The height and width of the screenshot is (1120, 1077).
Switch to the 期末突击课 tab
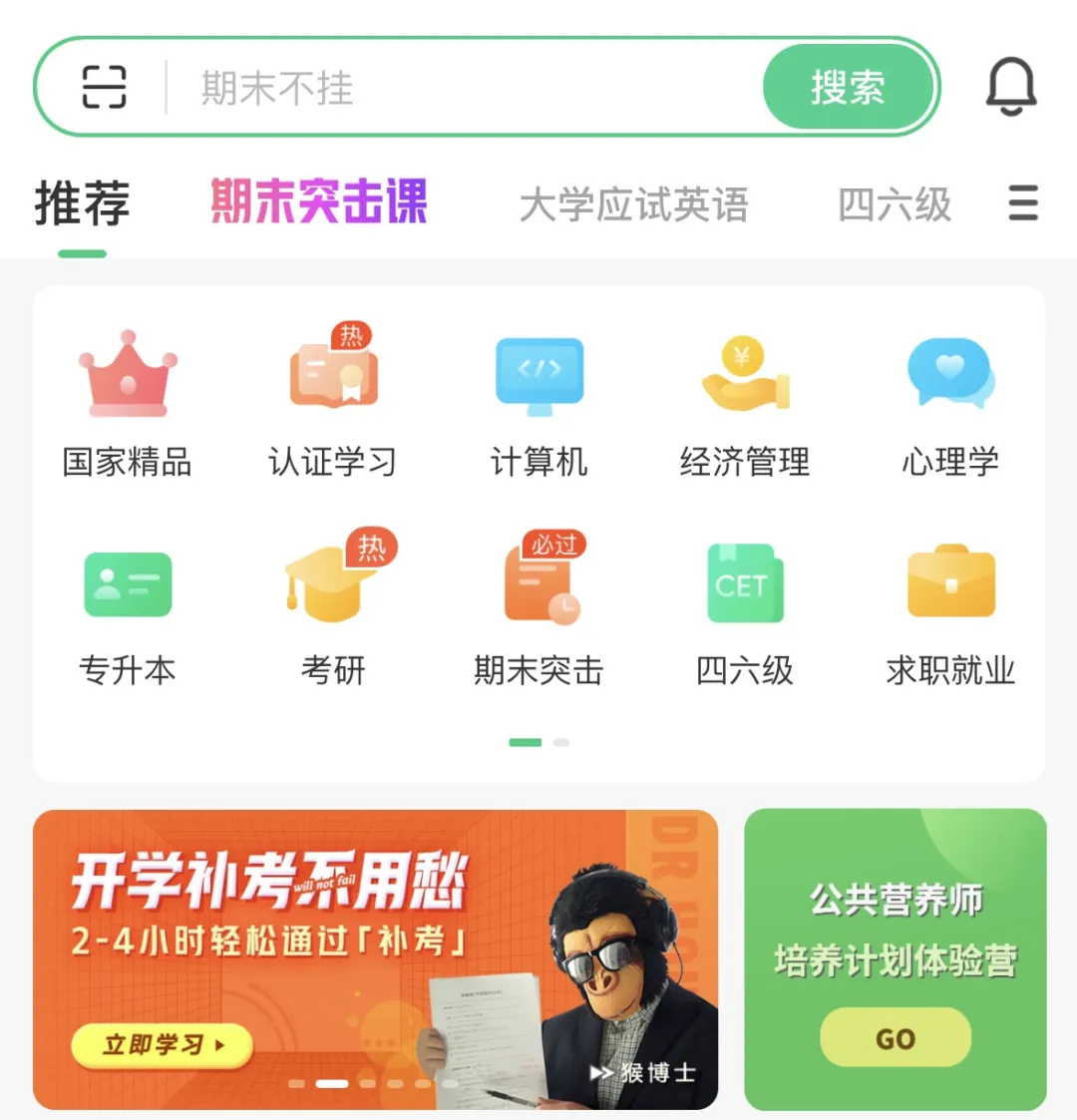[x=319, y=202]
